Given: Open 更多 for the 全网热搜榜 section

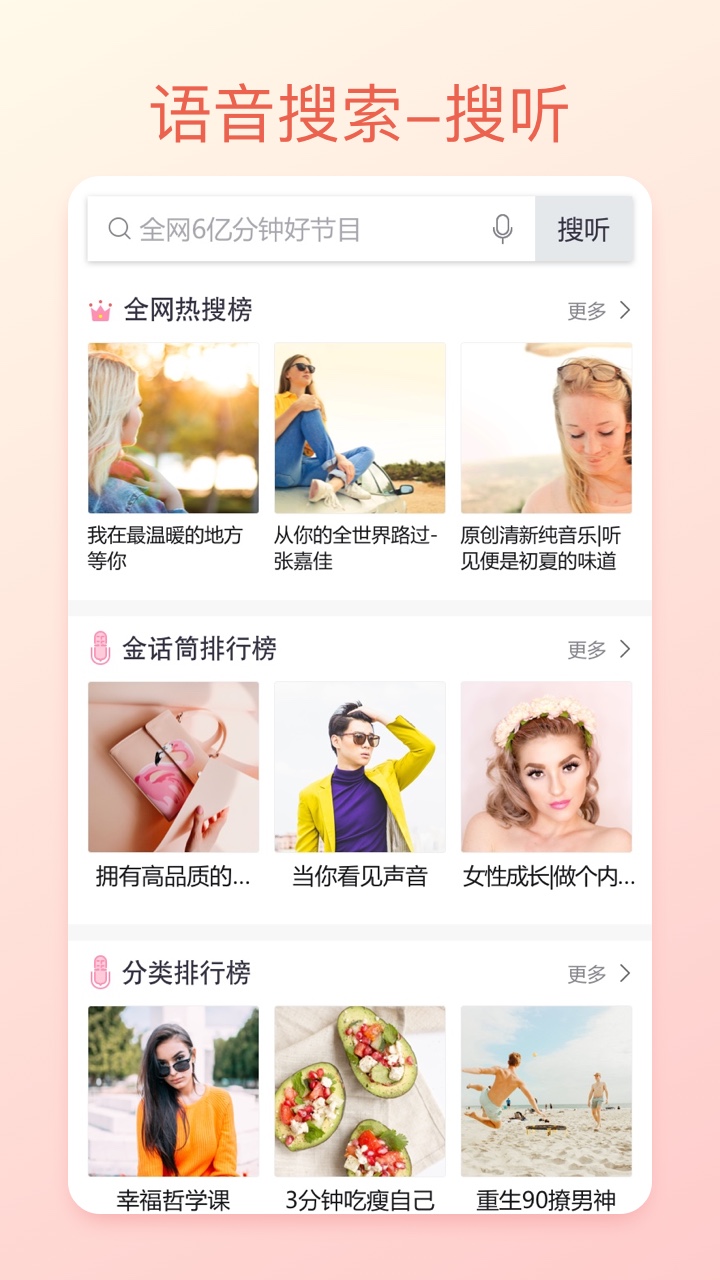Looking at the screenshot, I should pos(589,310).
